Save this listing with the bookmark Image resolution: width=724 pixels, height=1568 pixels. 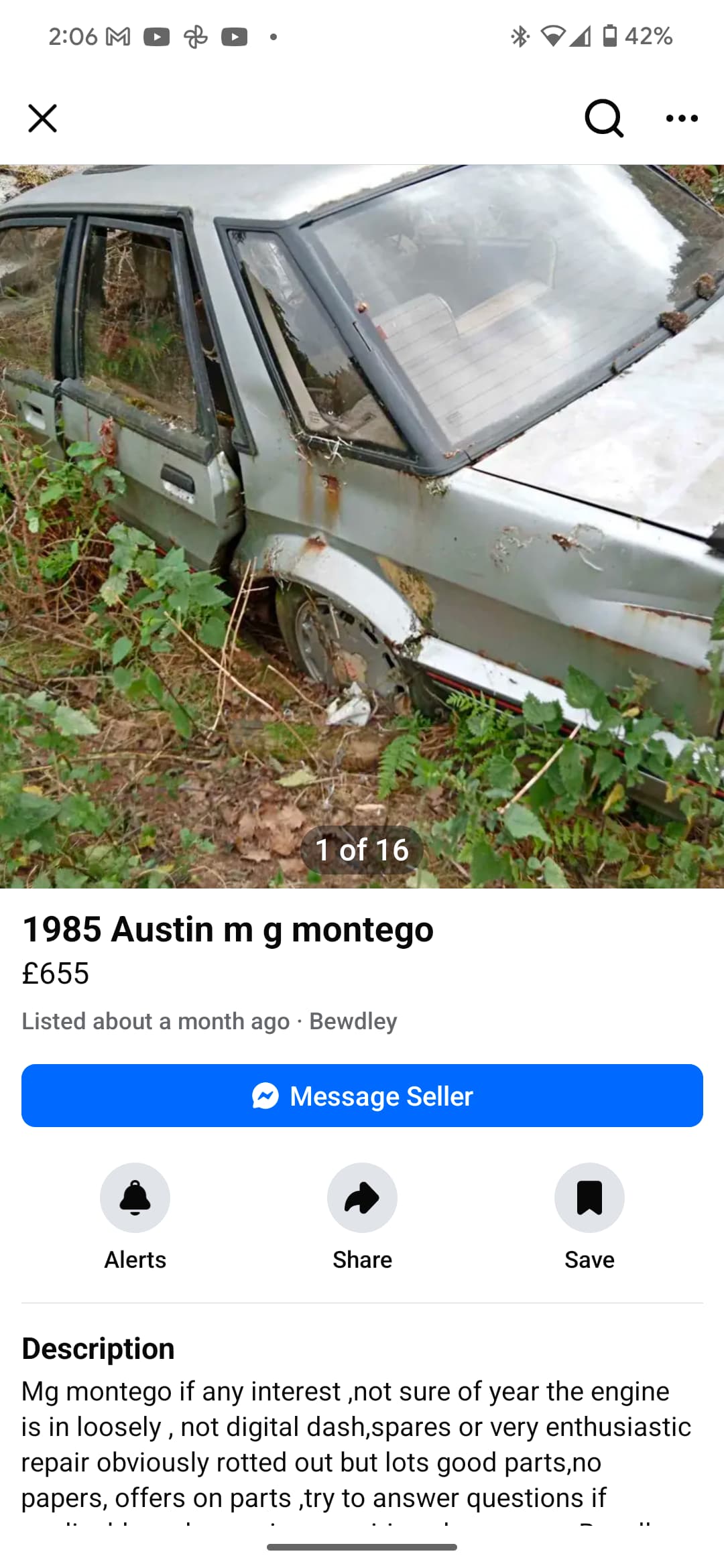tap(589, 1197)
